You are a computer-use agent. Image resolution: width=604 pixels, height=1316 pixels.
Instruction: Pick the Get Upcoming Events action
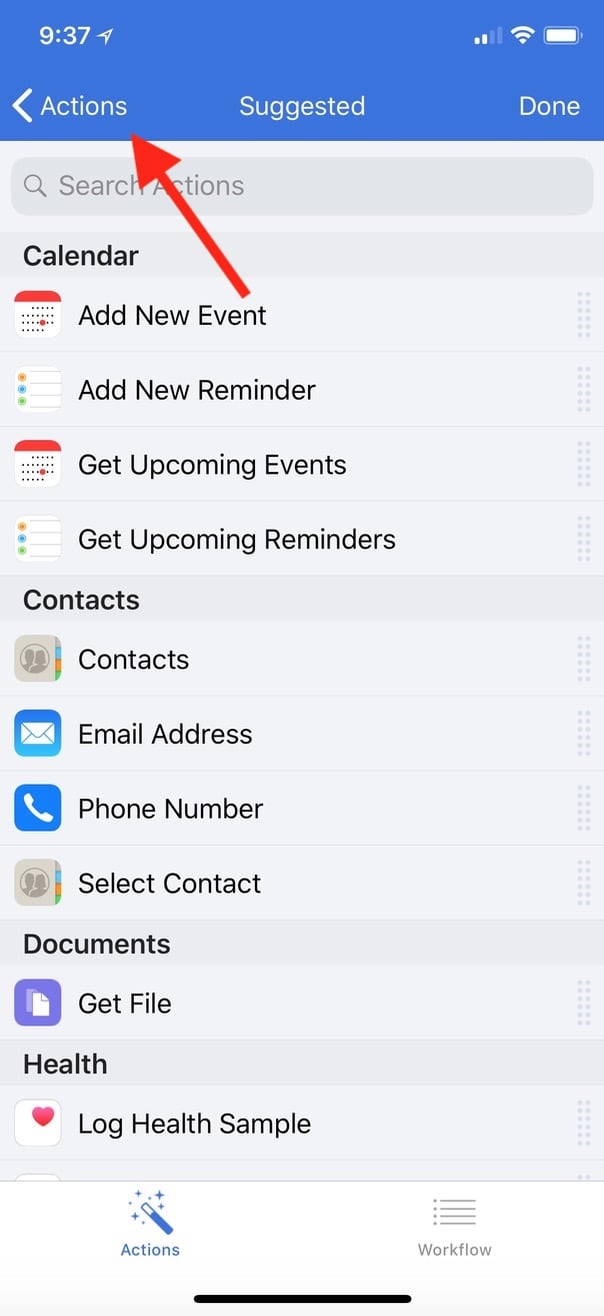click(212, 465)
